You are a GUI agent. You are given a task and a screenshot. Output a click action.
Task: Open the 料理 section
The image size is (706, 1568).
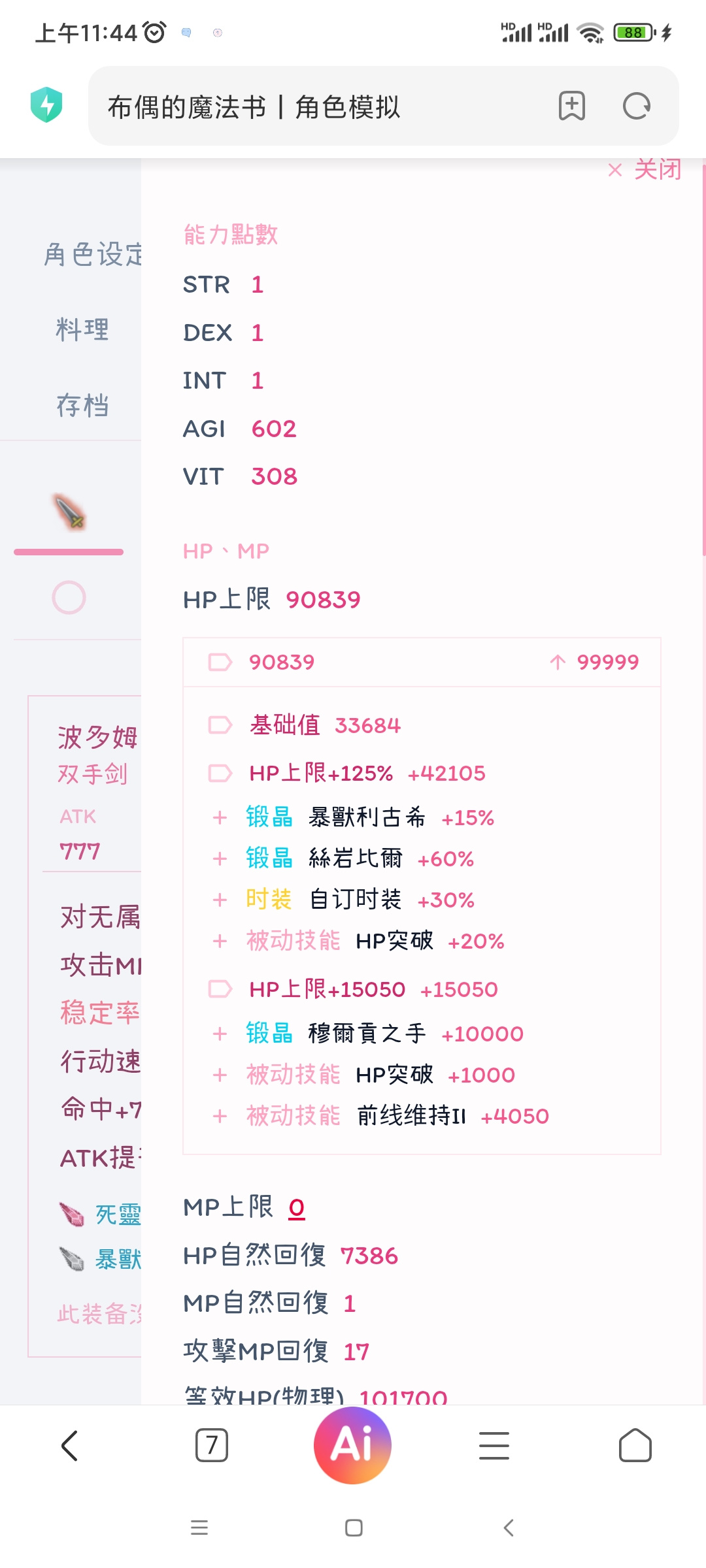tap(82, 330)
